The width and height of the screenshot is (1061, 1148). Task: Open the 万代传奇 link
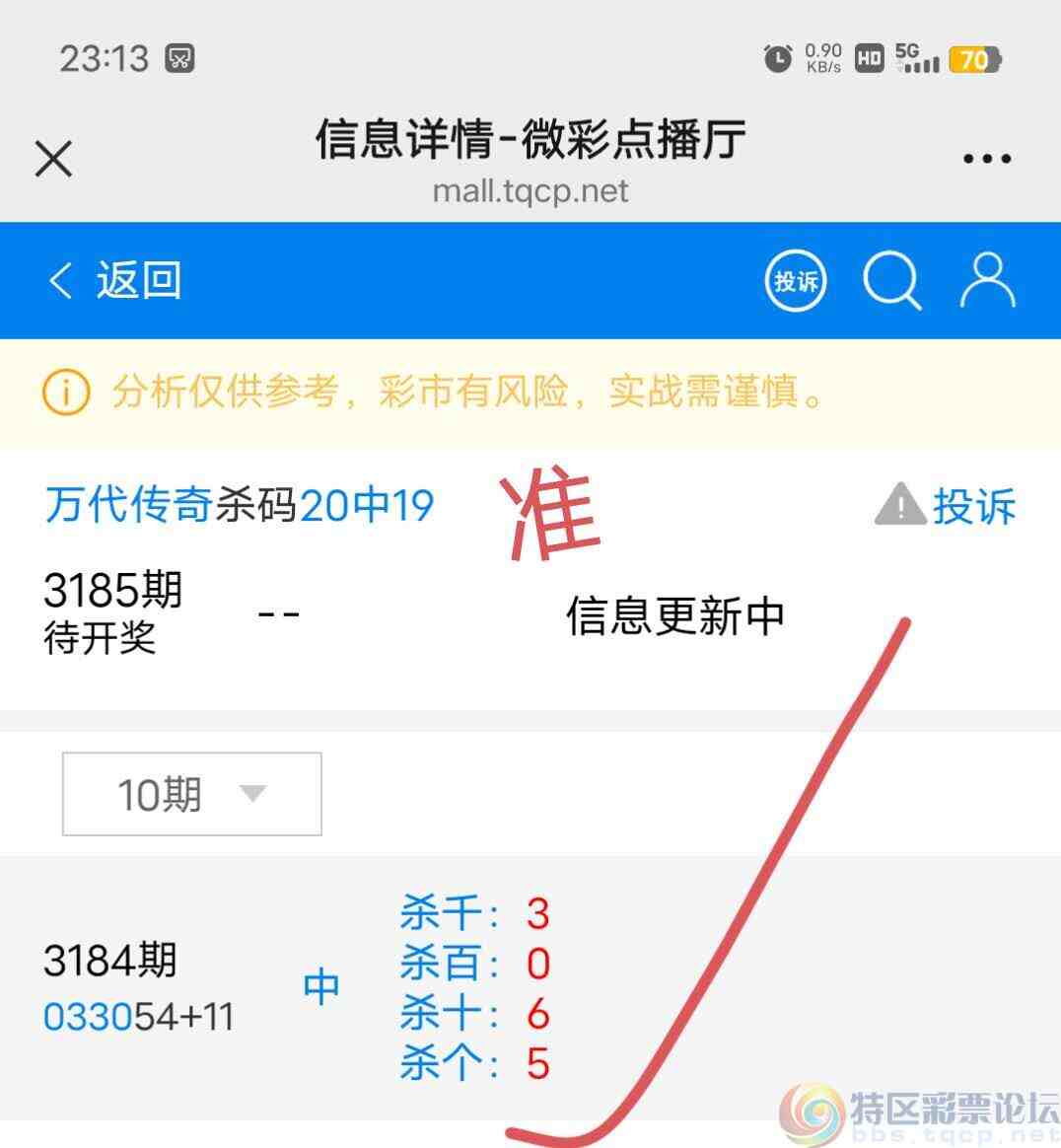pyautogui.click(x=125, y=505)
